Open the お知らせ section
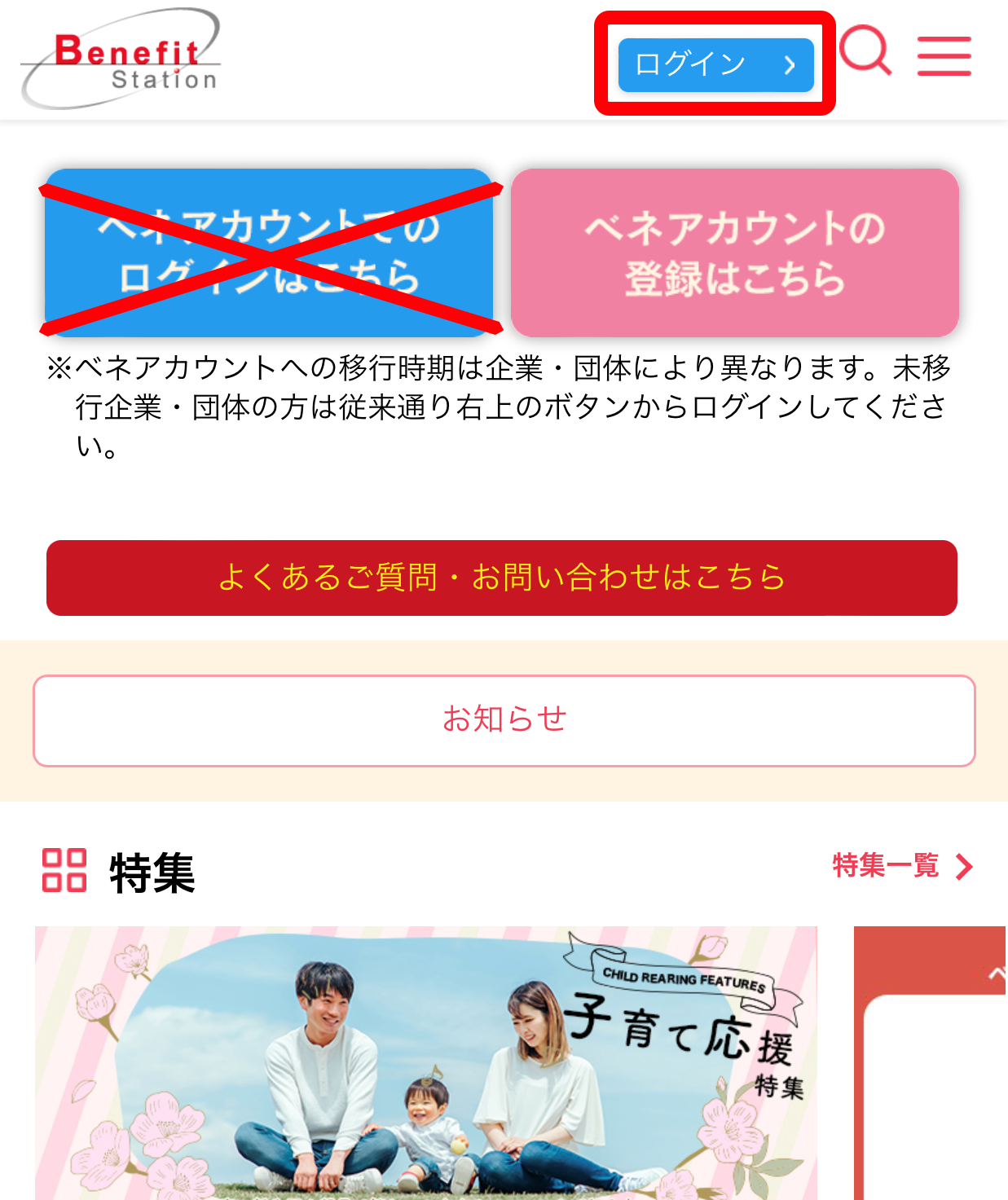Image resolution: width=1008 pixels, height=1200 pixels. click(x=504, y=720)
